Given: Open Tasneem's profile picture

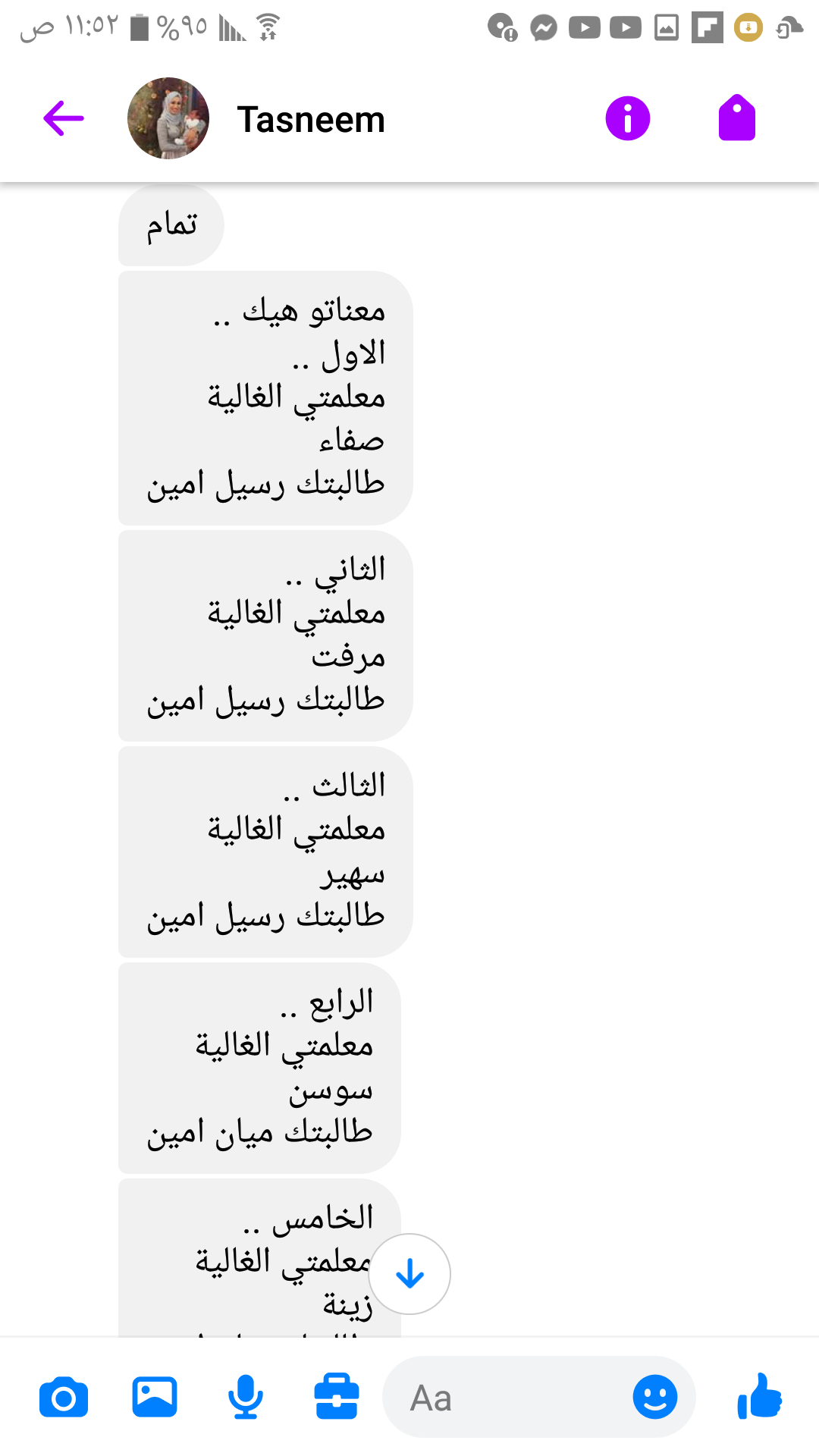Looking at the screenshot, I should tap(168, 118).
